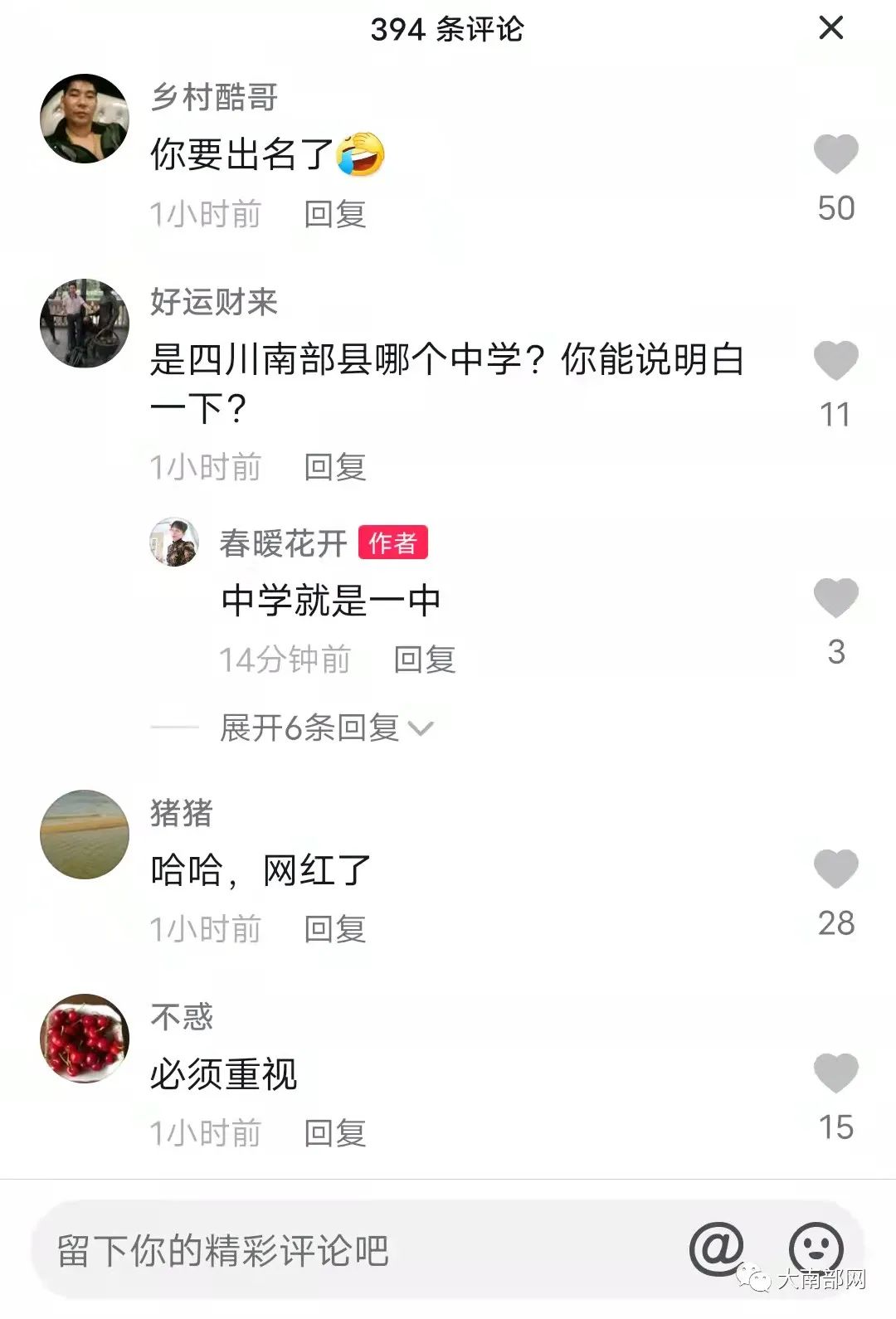Screen dimensions: 896x1319
Task: Like the author 春暖花开's reply
Action: click(x=835, y=598)
